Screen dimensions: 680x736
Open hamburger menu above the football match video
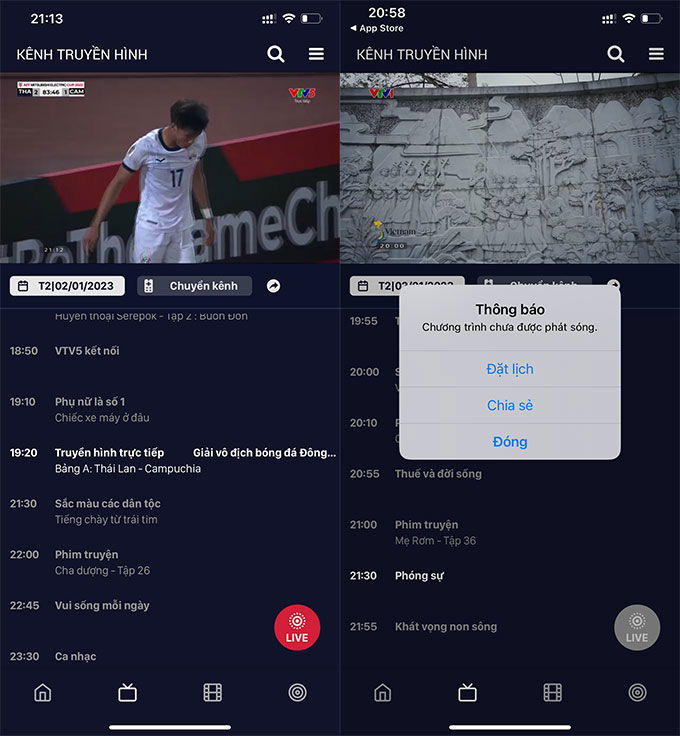316,54
